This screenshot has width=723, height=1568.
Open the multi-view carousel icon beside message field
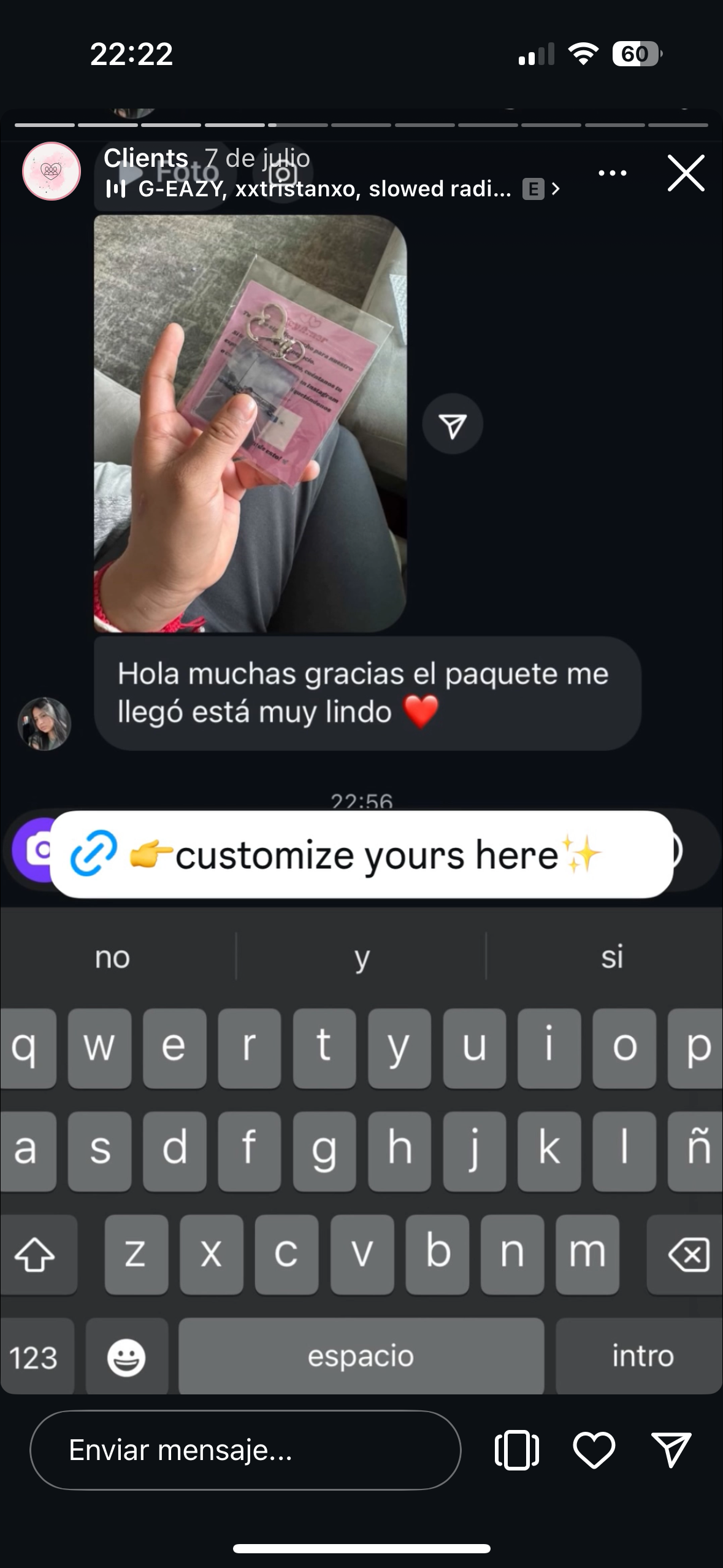(516, 1450)
